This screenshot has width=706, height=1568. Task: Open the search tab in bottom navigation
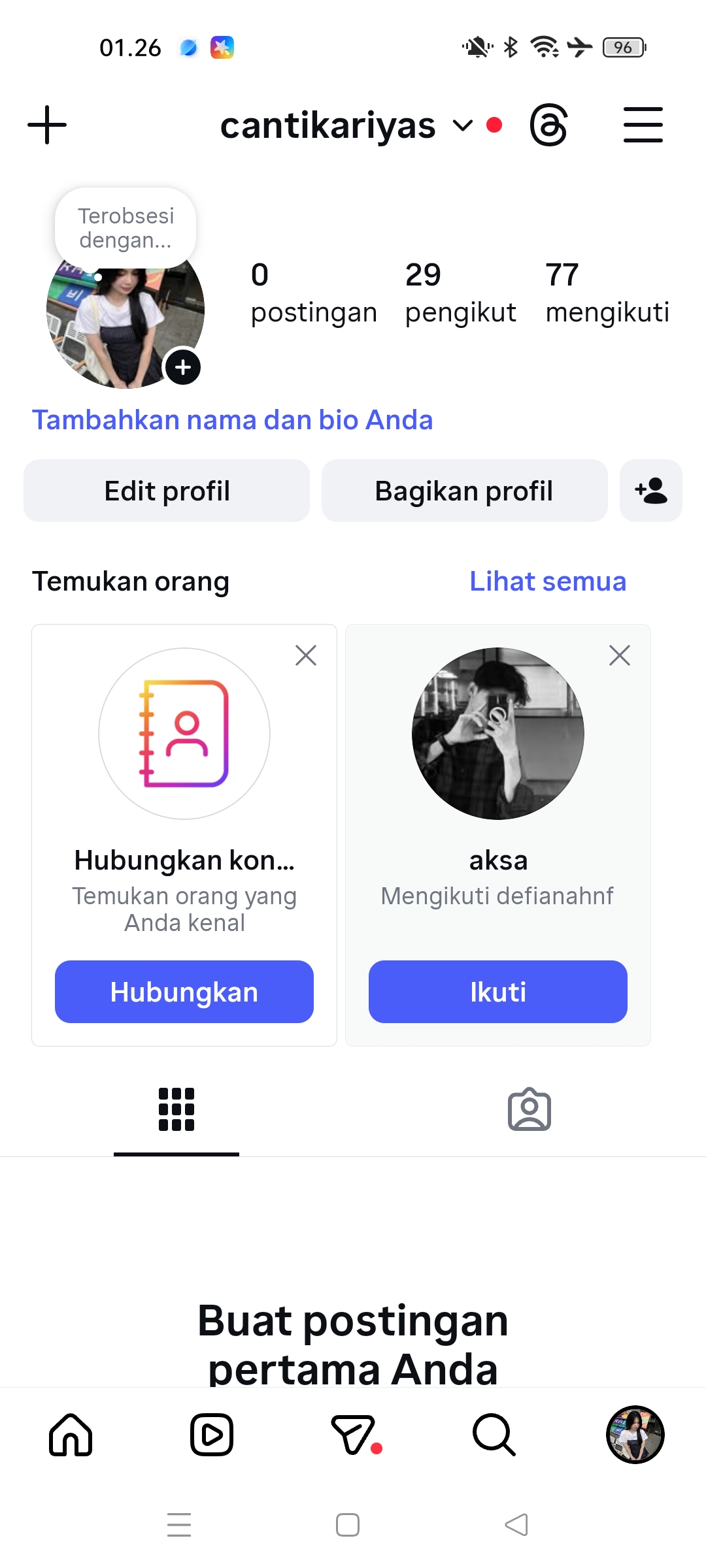(x=494, y=1435)
